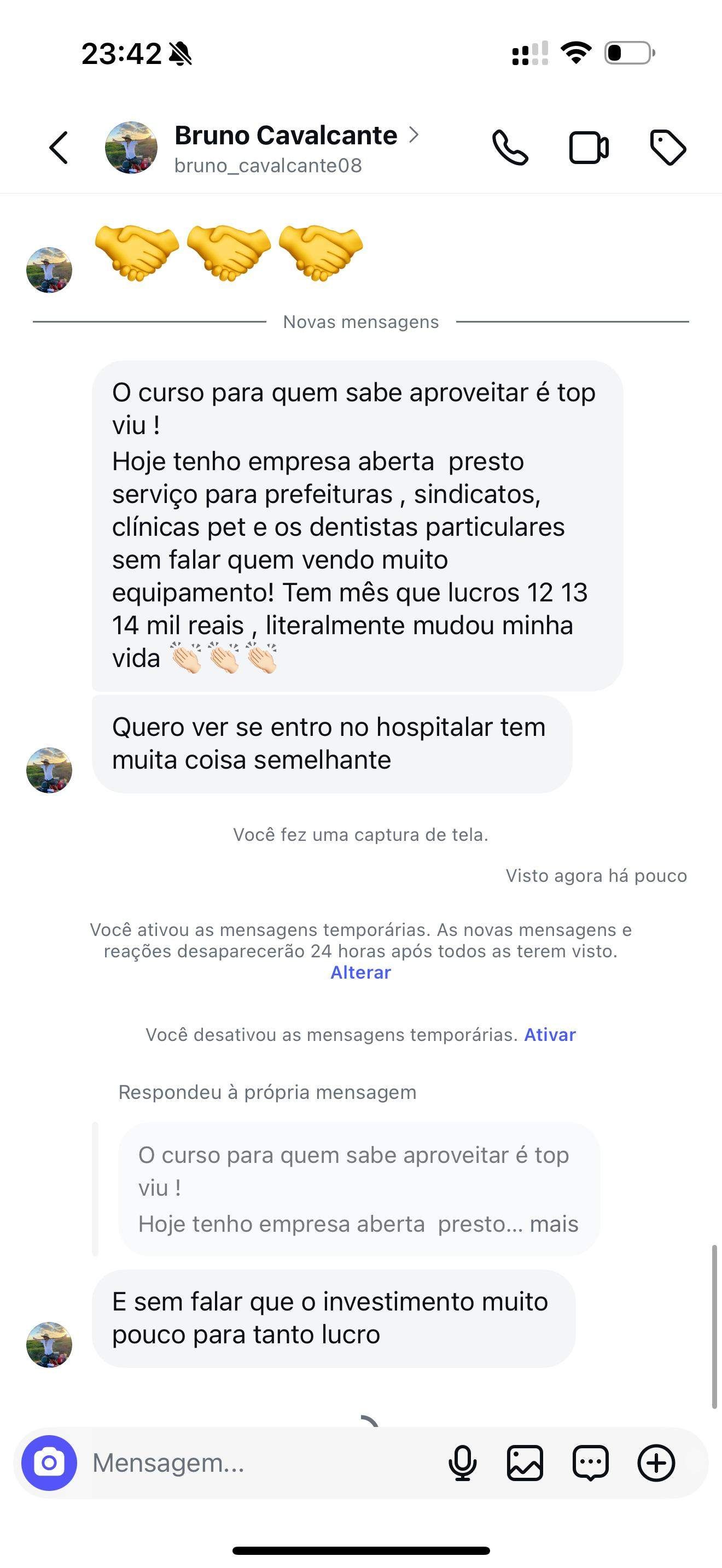Tap Bruno's avatar beside hospitalar message
722x1568 pixels.
coord(49,770)
